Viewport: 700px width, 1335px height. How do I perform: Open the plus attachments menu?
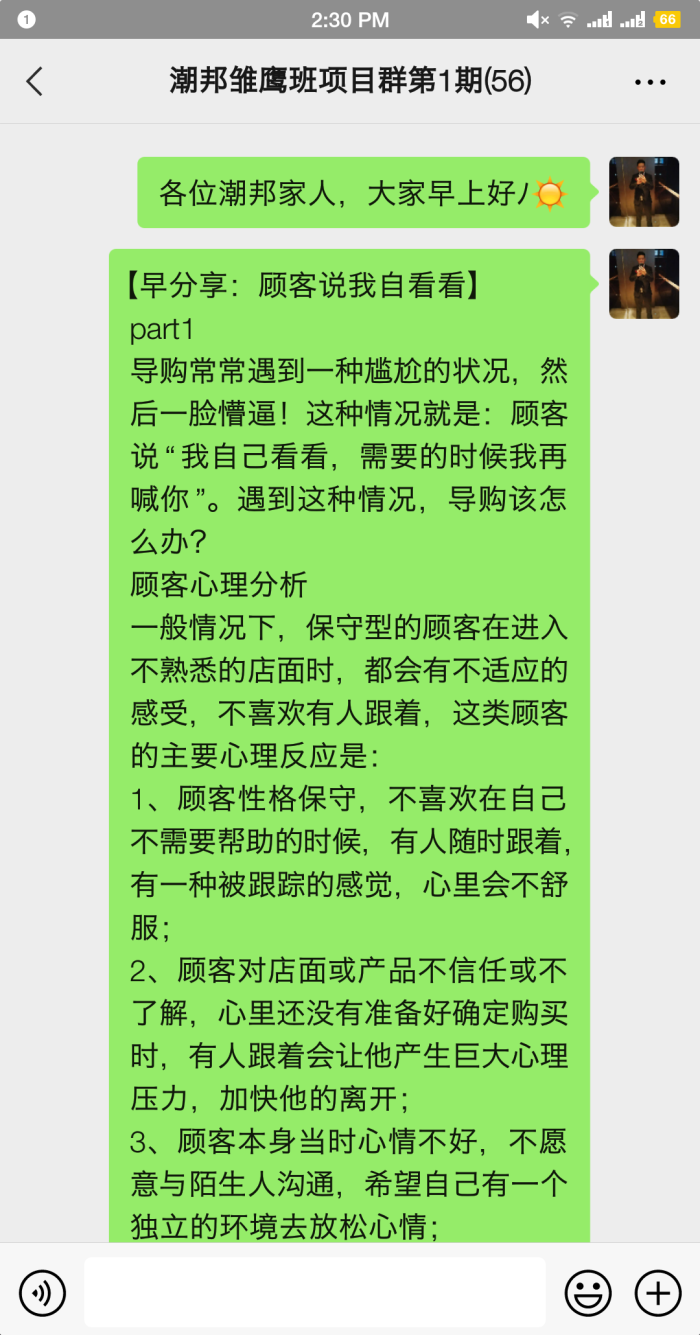658,1292
